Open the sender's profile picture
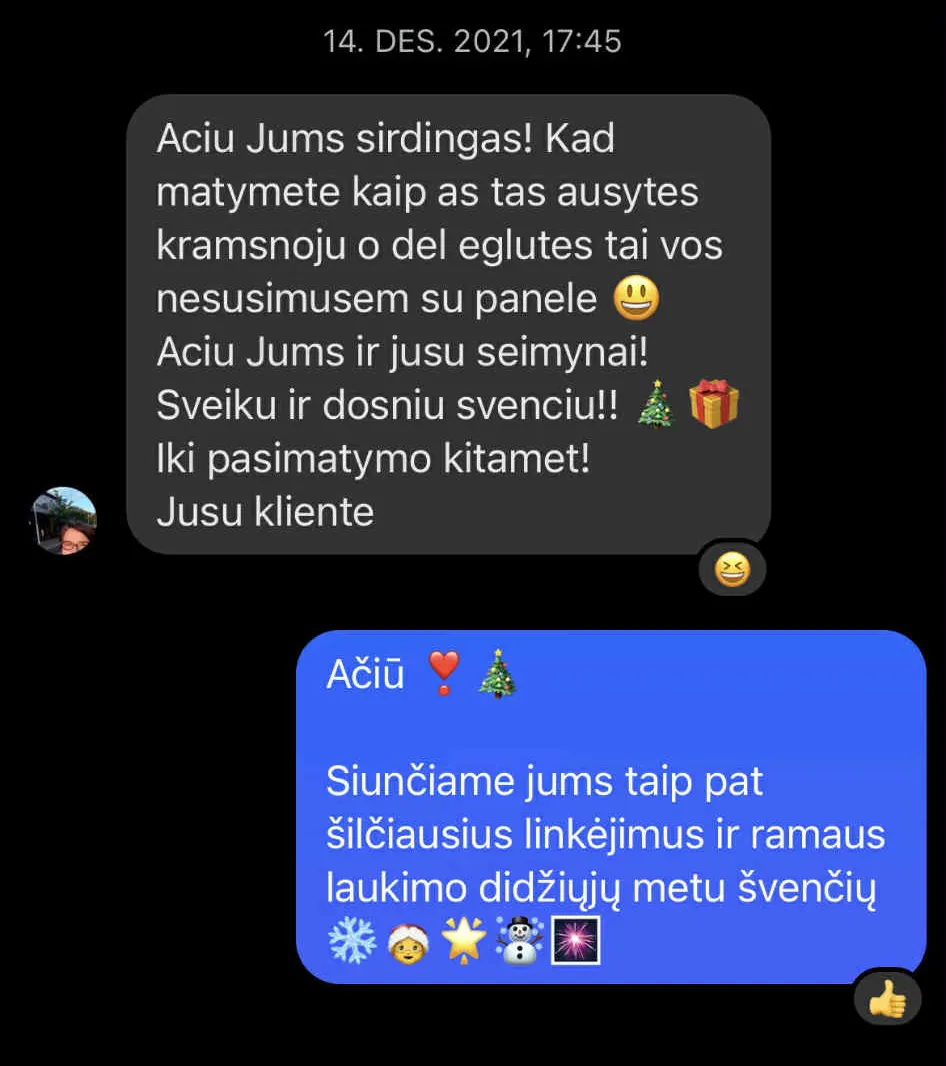This screenshot has height=1066, width=946. [64, 521]
